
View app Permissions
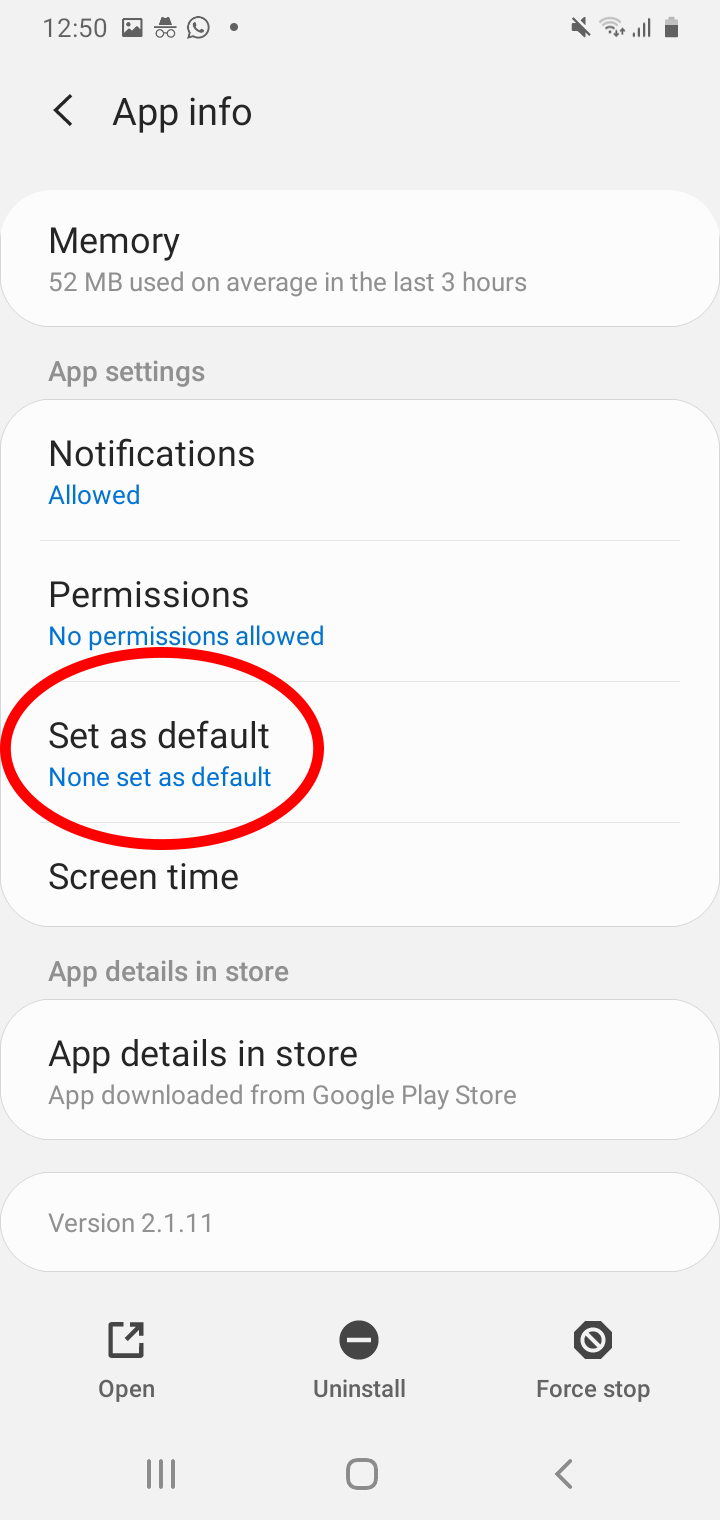tap(360, 612)
